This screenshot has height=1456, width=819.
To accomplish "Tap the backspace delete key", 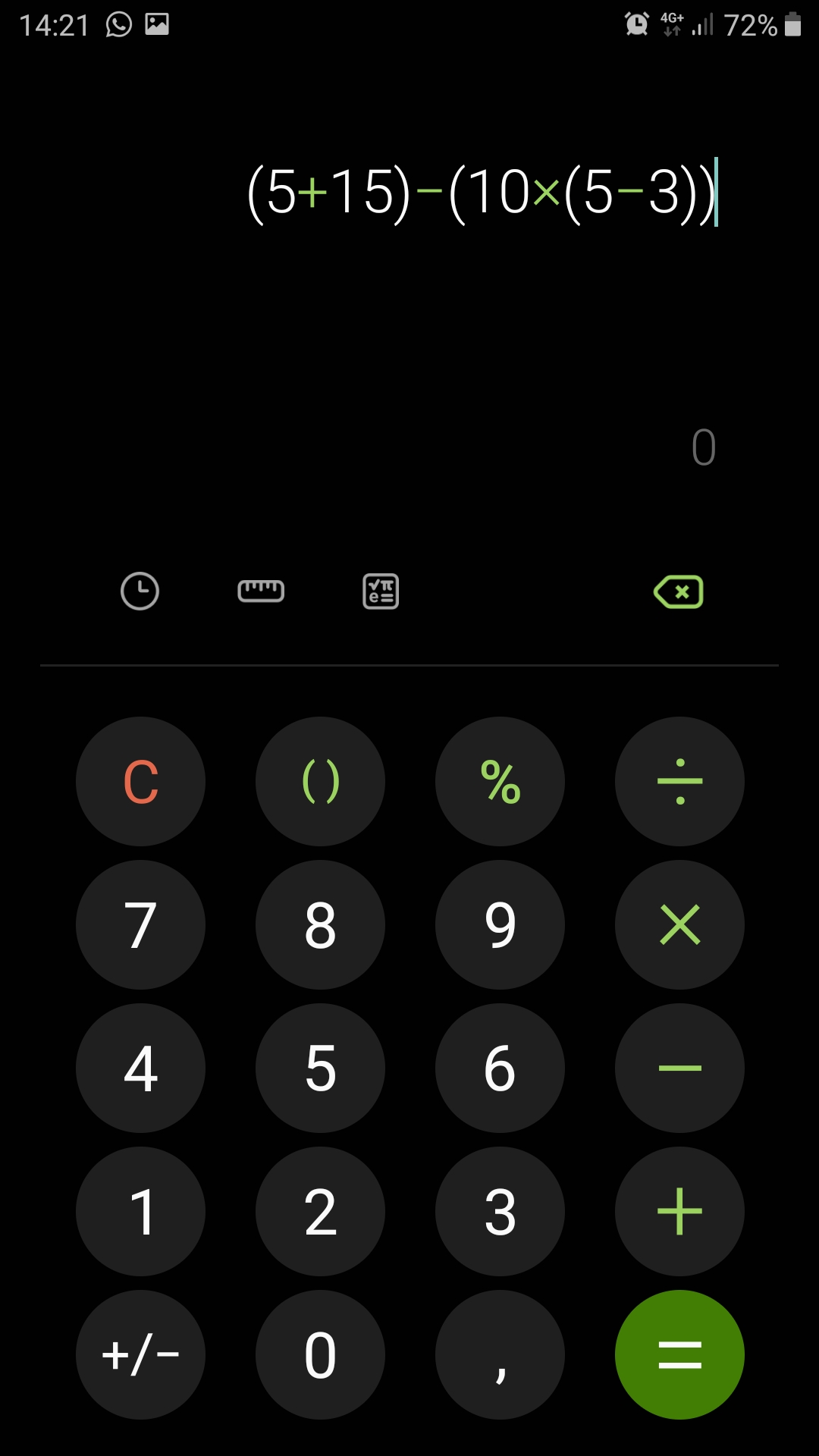I will pyautogui.click(x=679, y=591).
